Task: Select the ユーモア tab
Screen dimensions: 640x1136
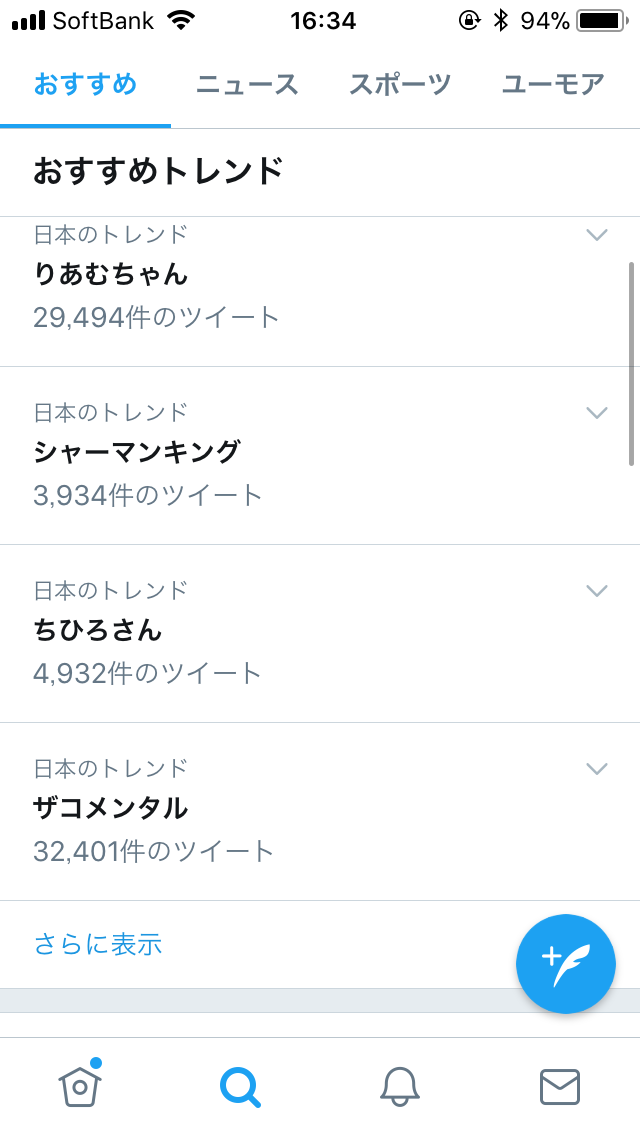Action: pos(553,85)
